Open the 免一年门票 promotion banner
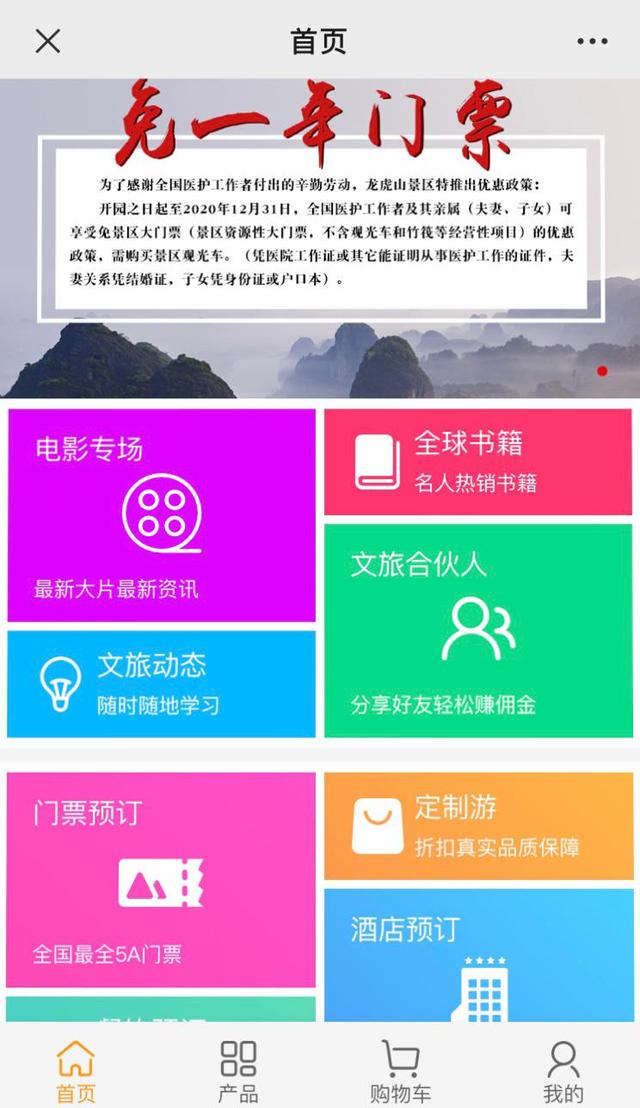Viewport: 640px width, 1108px height. coord(320,238)
